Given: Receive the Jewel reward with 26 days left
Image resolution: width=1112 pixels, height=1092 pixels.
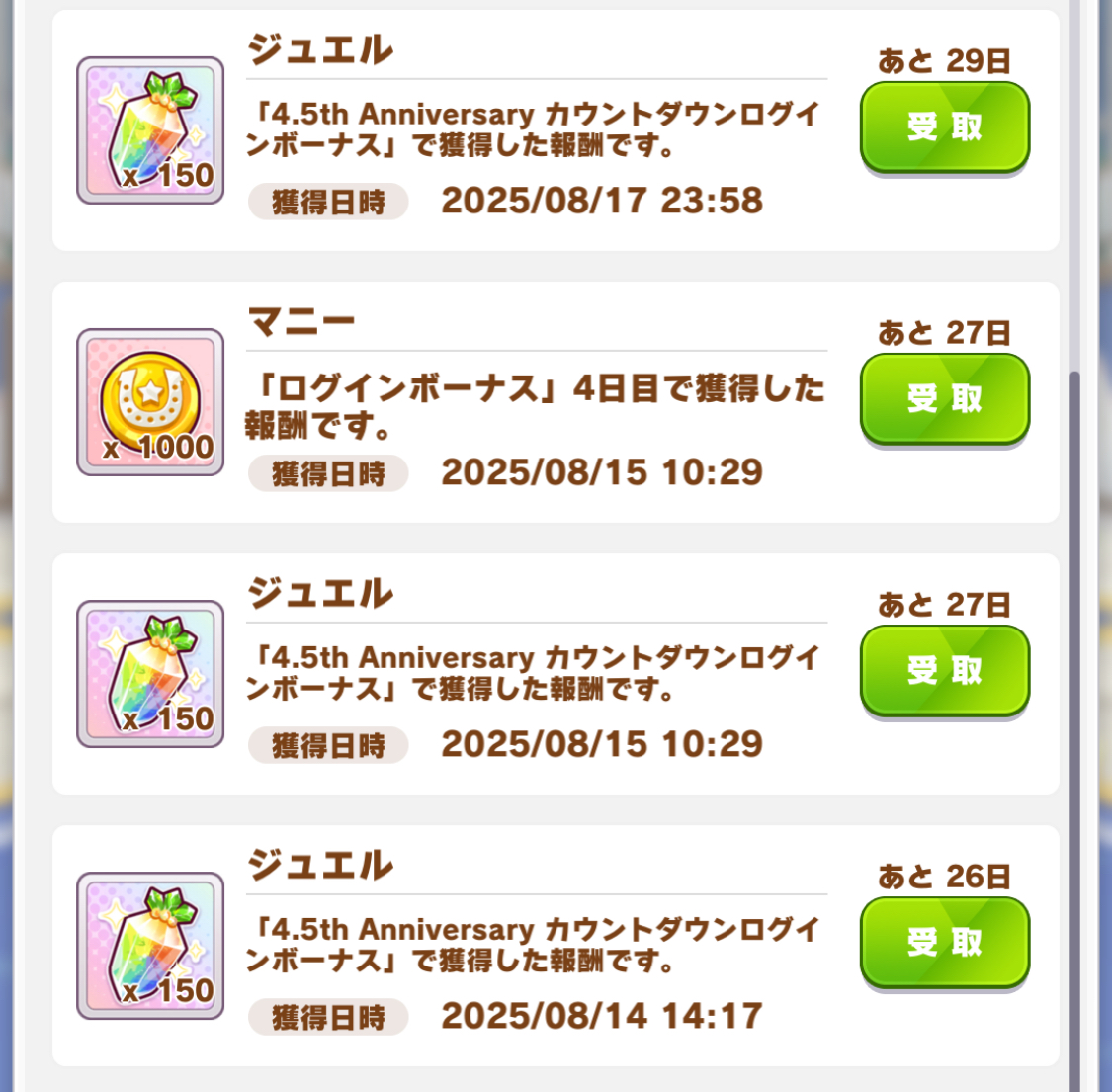Looking at the screenshot, I should pyautogui.click(x=944, y=943).
